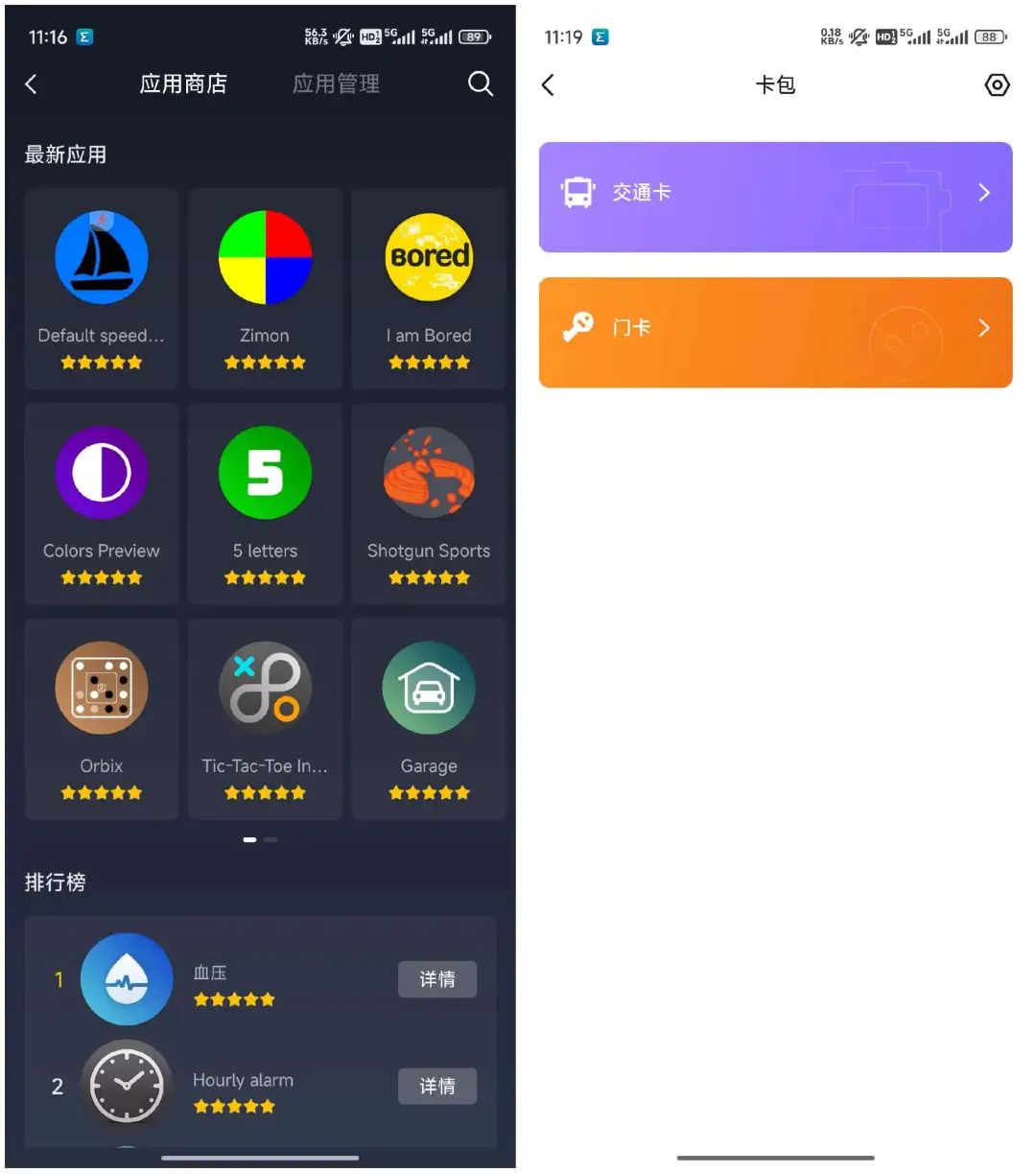The height and width of the screenshot is (1173, 1036).
Task: Switch to the 应用管理 tab
Action: click(x=336, y=84)
